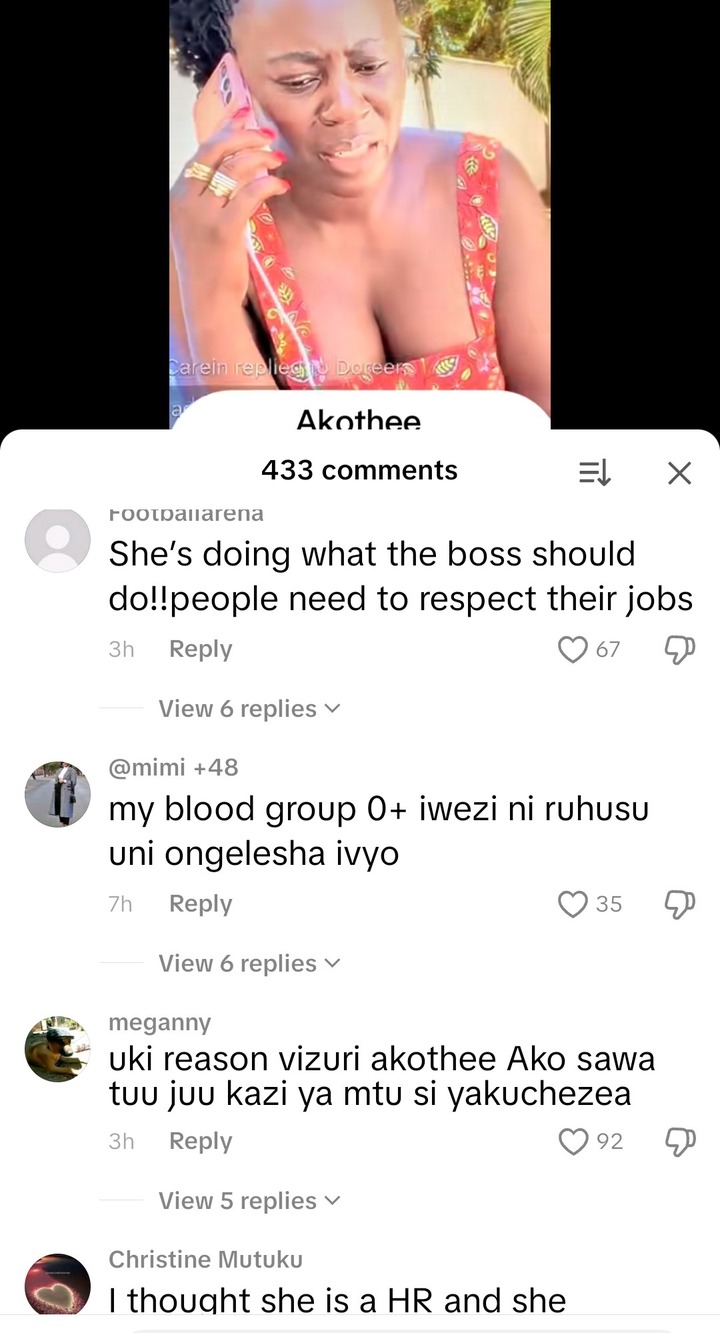Dislike Footballarena's comment
720x1333 pixels.
(679, 650)
